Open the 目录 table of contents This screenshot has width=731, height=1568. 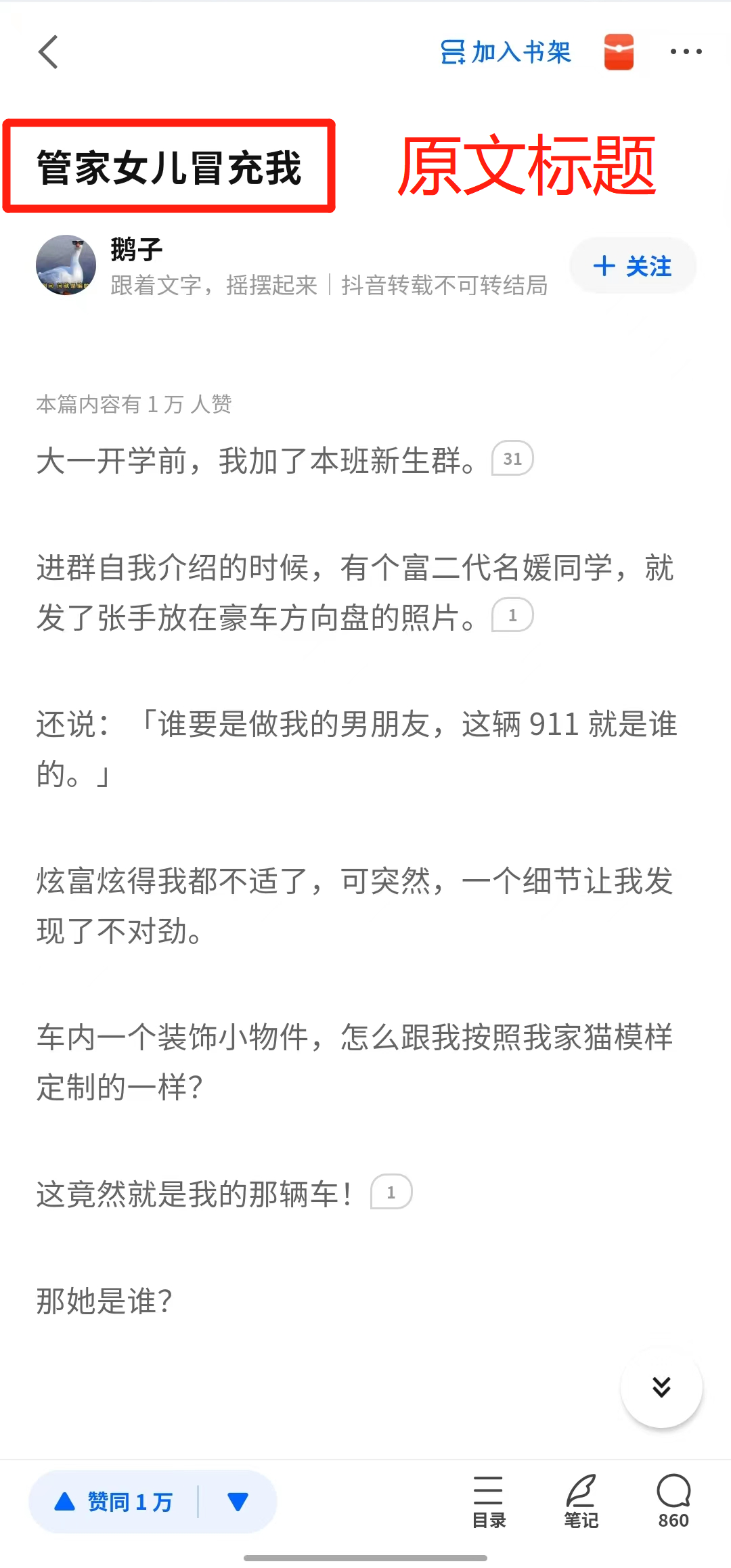tap(488, 1502)
